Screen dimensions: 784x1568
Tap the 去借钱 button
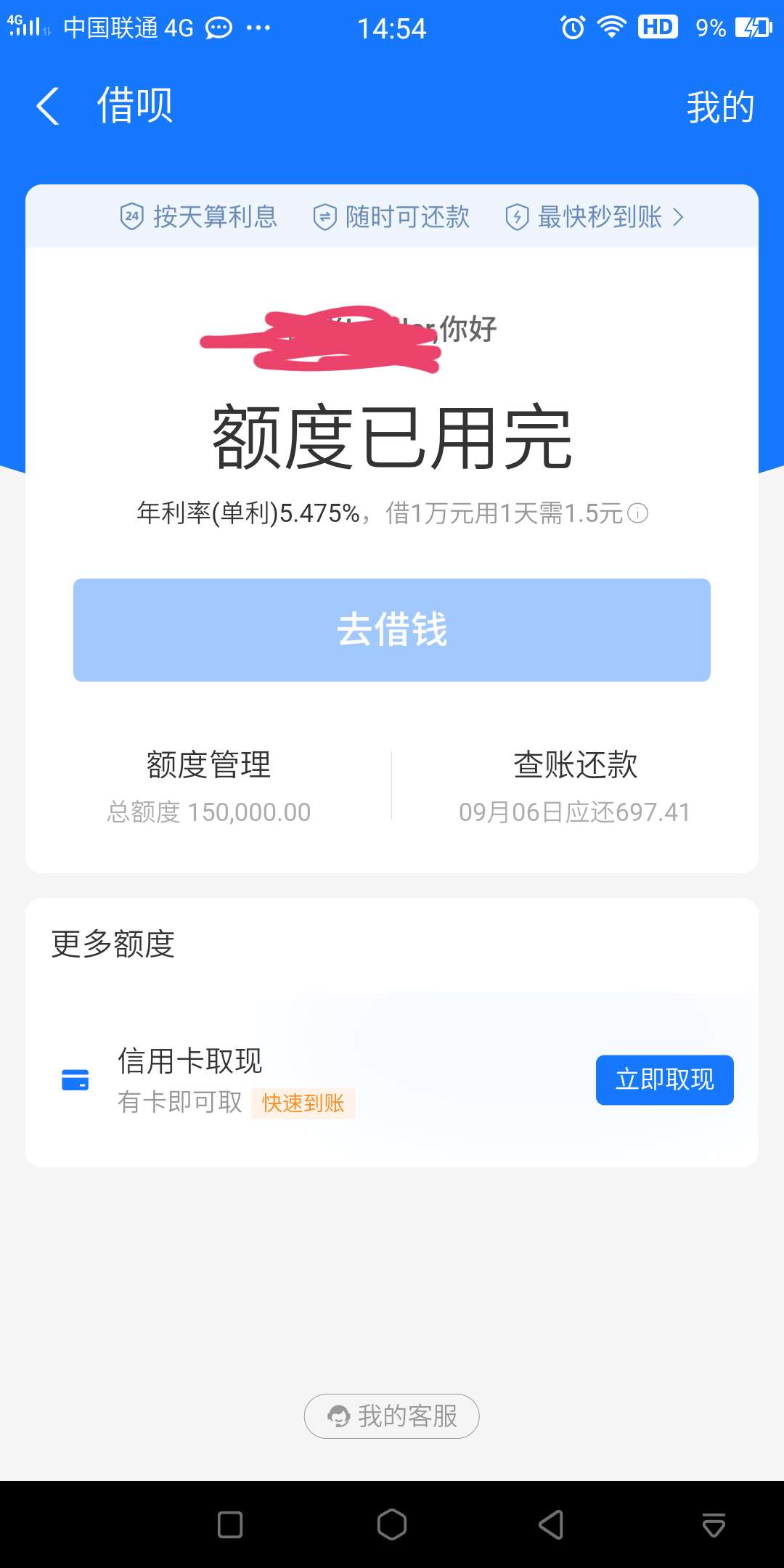[392, 629]
